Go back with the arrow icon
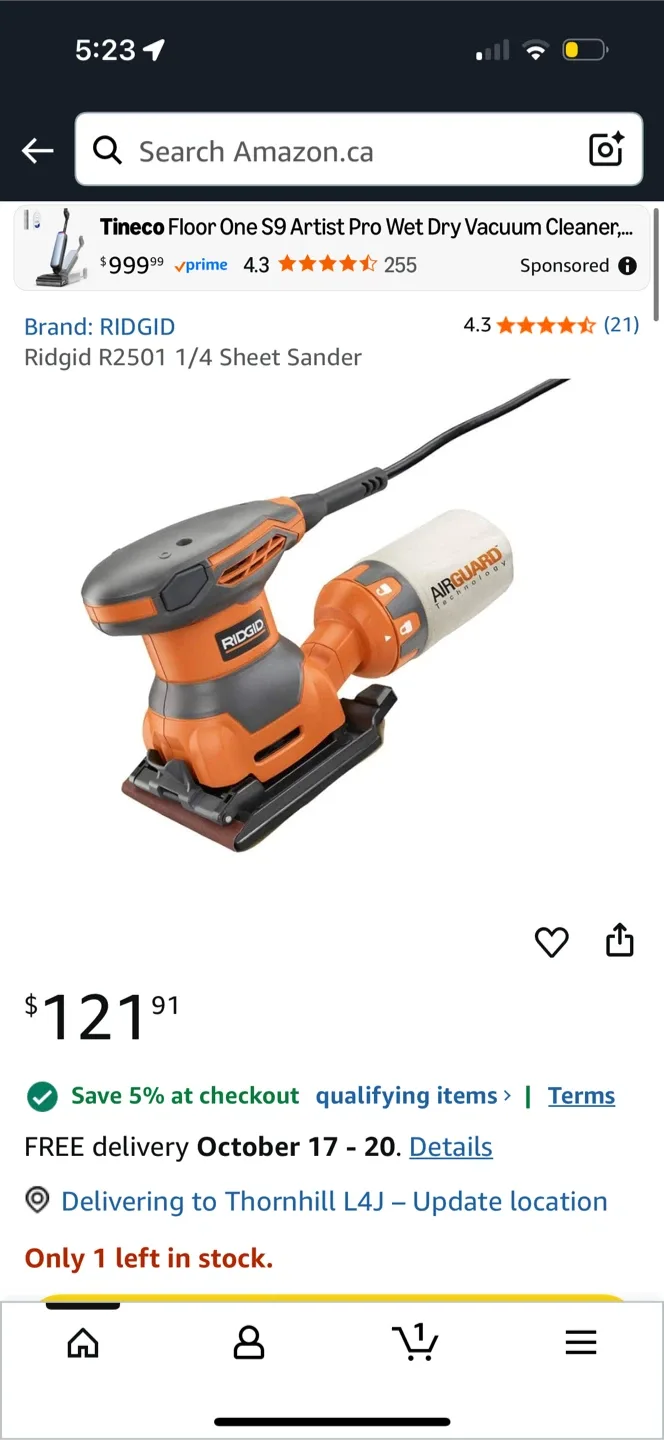Screen dimensions: 664x1440 click(x=38, y=151)
